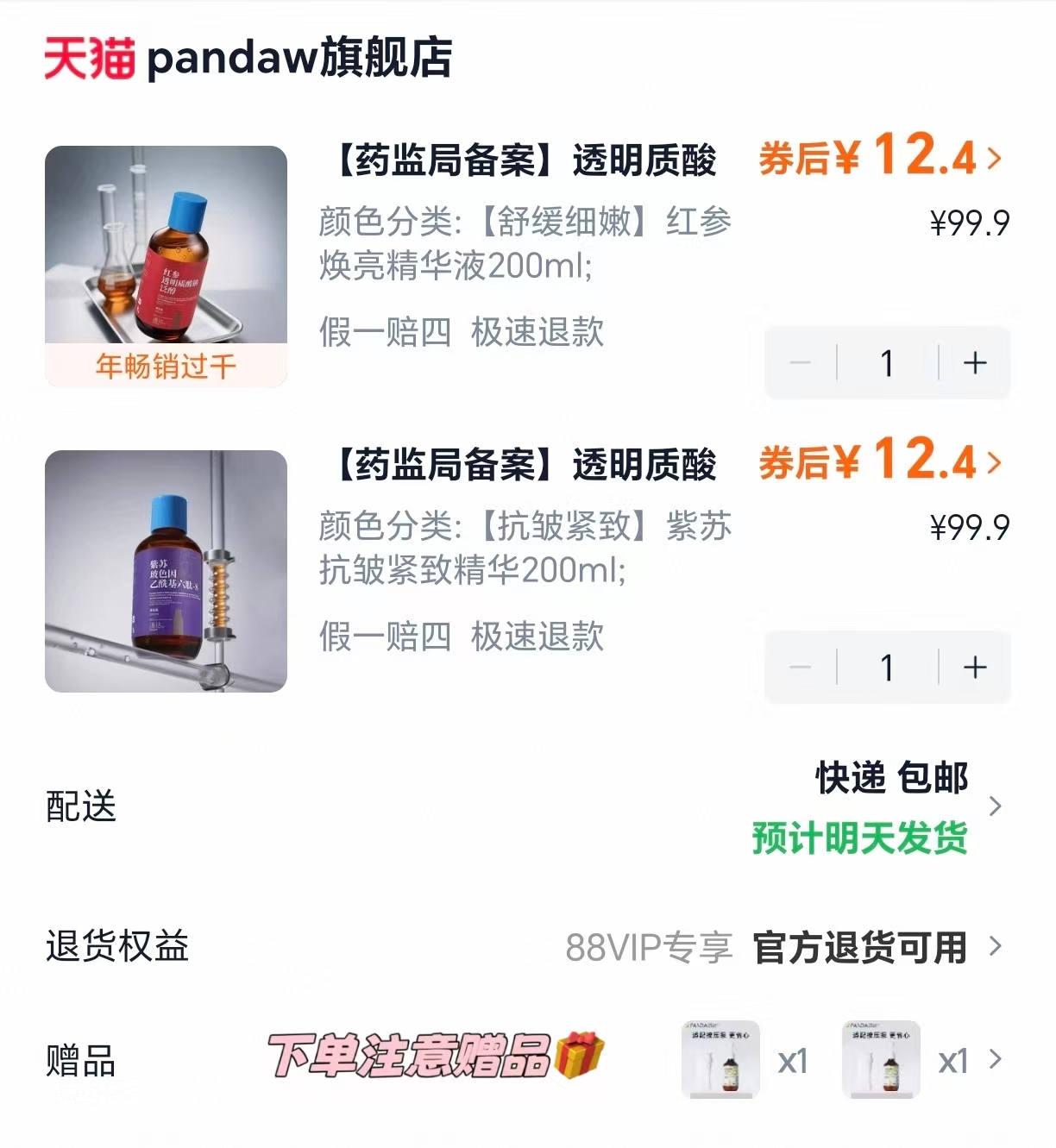Open the pandaw flagship store page
The image size is (1056, 1148).
pos(298,60)
